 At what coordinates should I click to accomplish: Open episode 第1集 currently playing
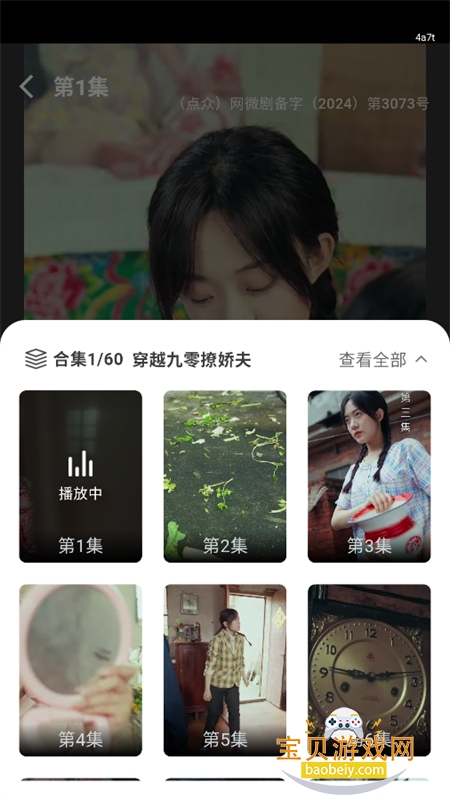click(x=81, y=476)
